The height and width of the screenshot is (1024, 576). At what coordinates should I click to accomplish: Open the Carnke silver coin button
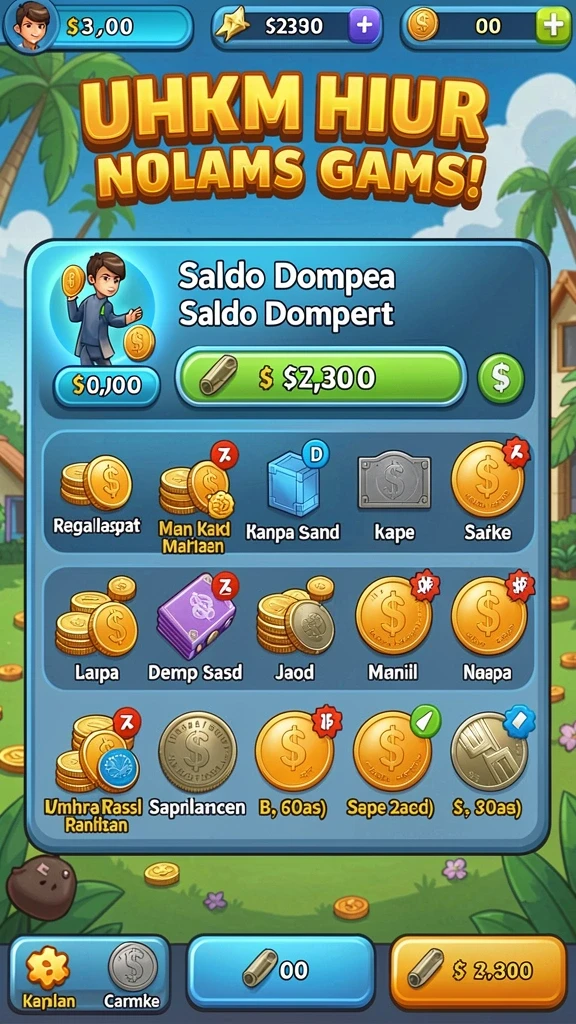[132, 973]
